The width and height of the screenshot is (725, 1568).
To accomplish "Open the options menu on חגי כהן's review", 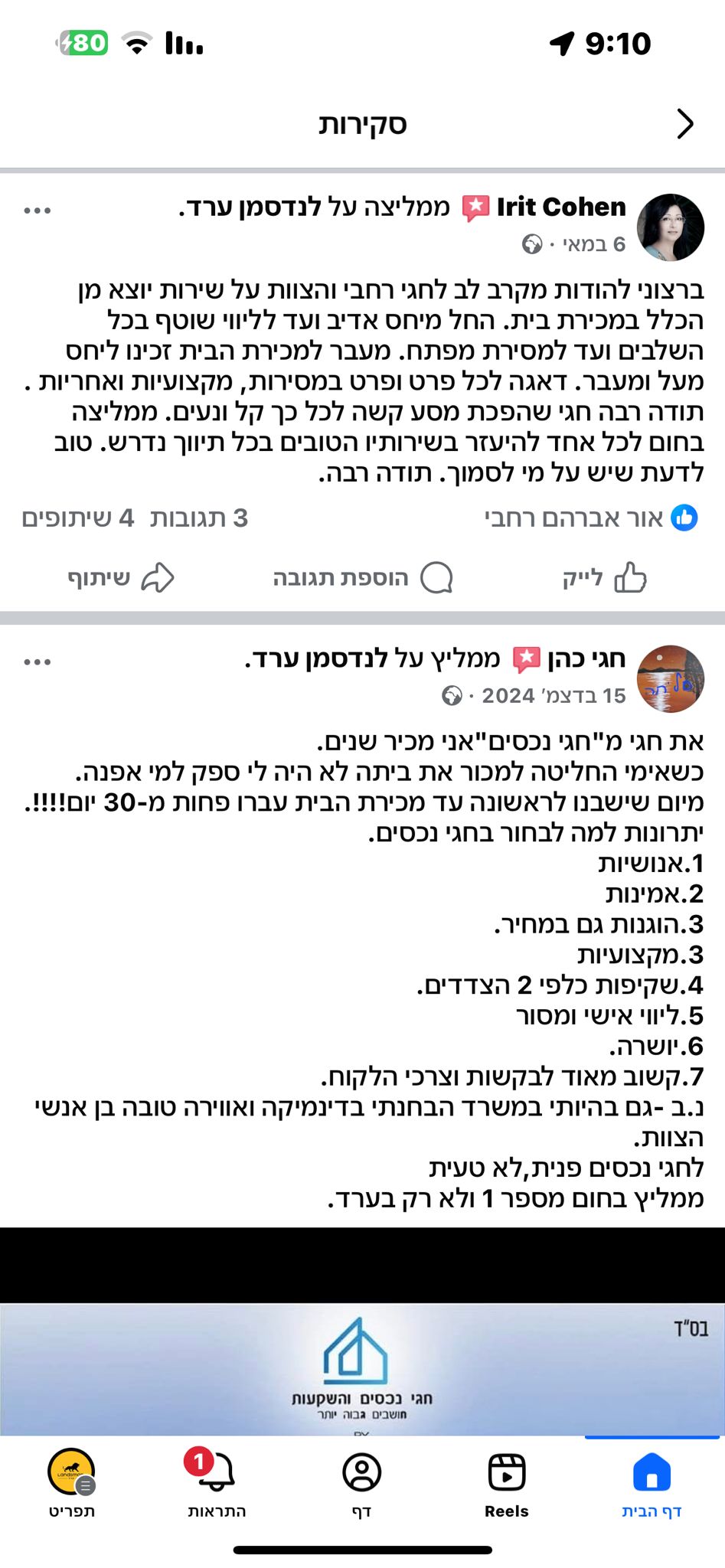I will [x=38, y=661].
